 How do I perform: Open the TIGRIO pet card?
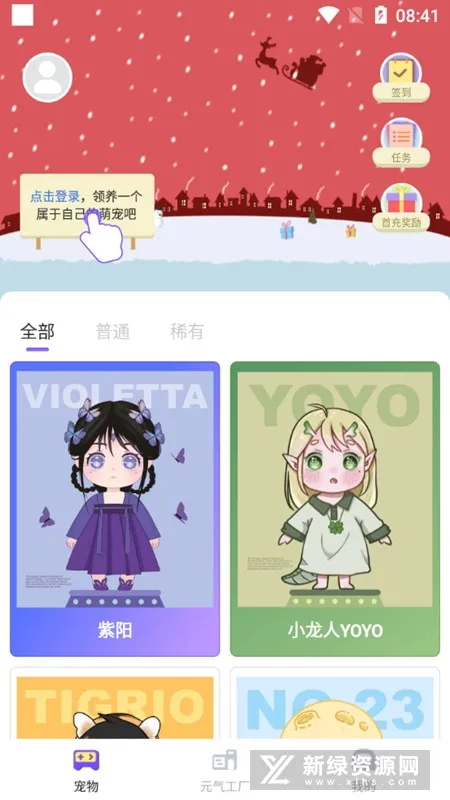tap(115, 703)
